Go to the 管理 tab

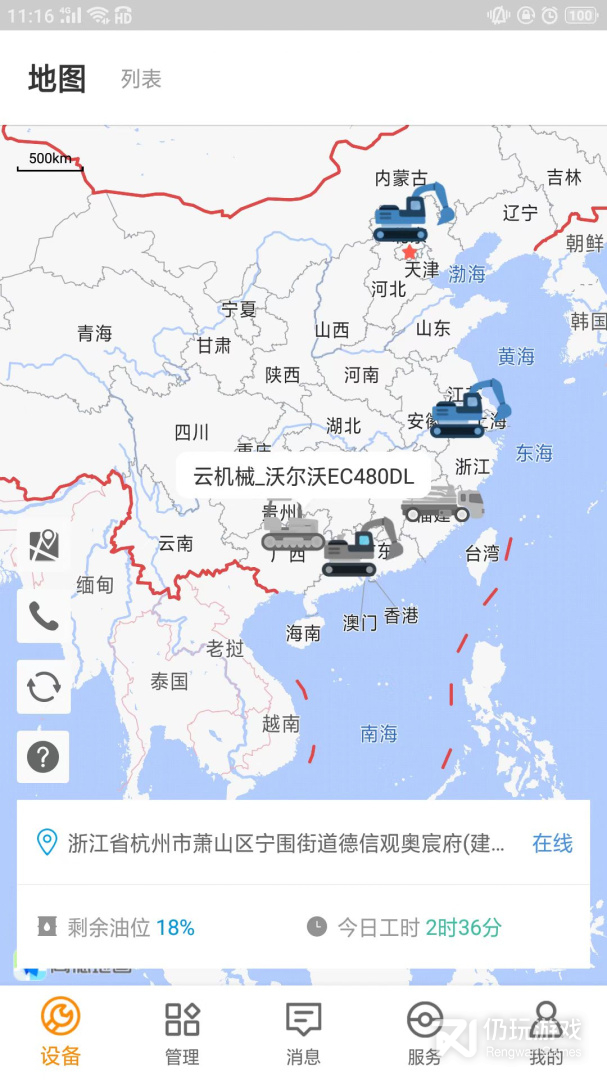[182, 1034]
